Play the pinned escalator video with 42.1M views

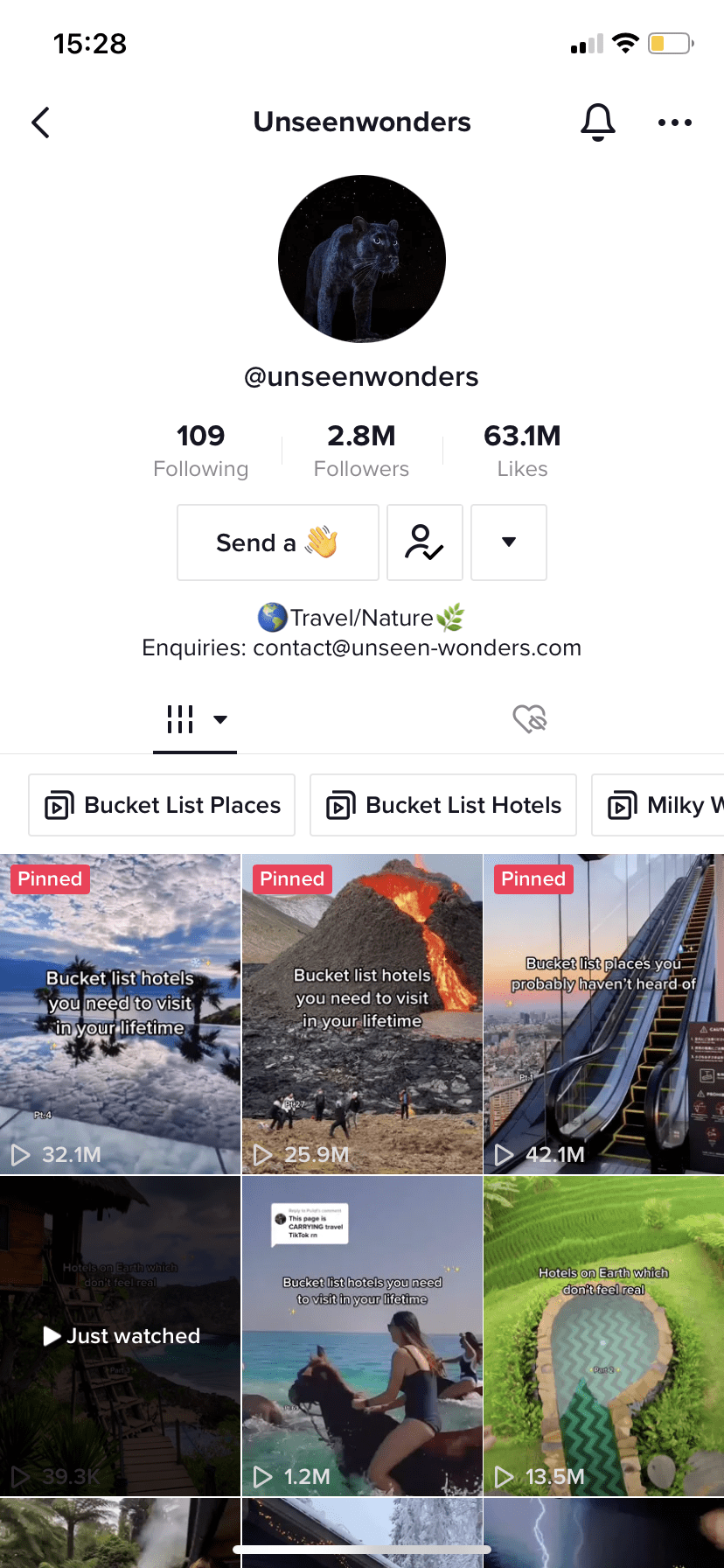tap(603, 1015)
